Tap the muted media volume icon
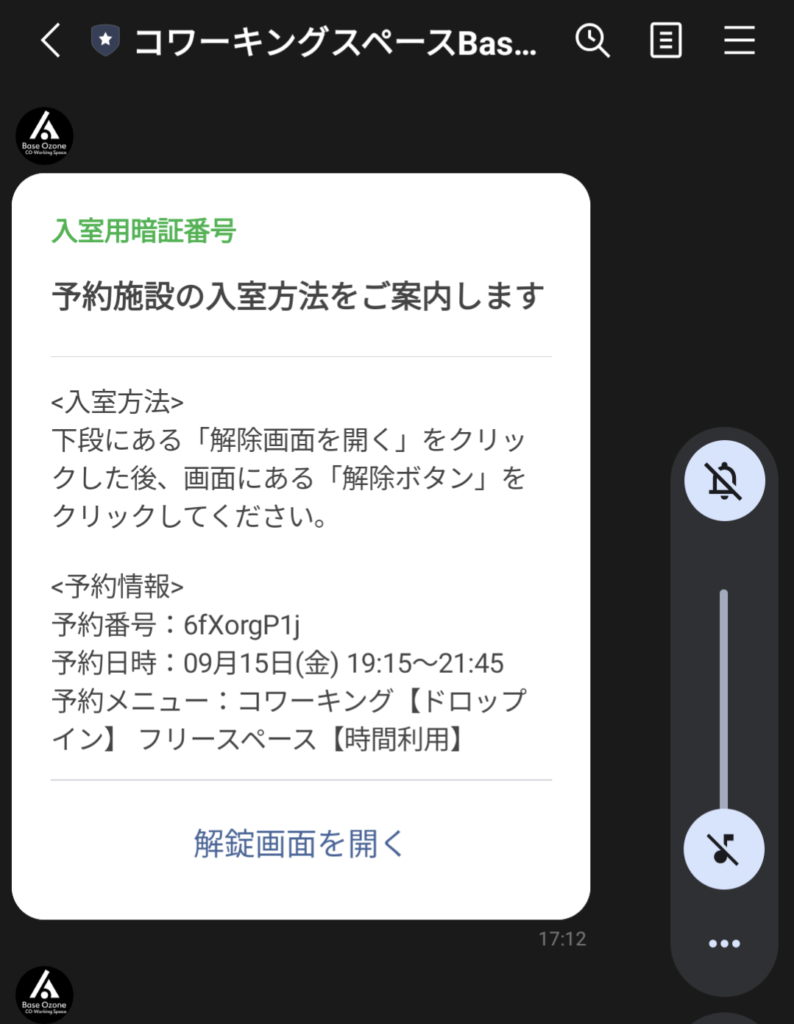The image size is (794, 1024). (x=724, y=850)
